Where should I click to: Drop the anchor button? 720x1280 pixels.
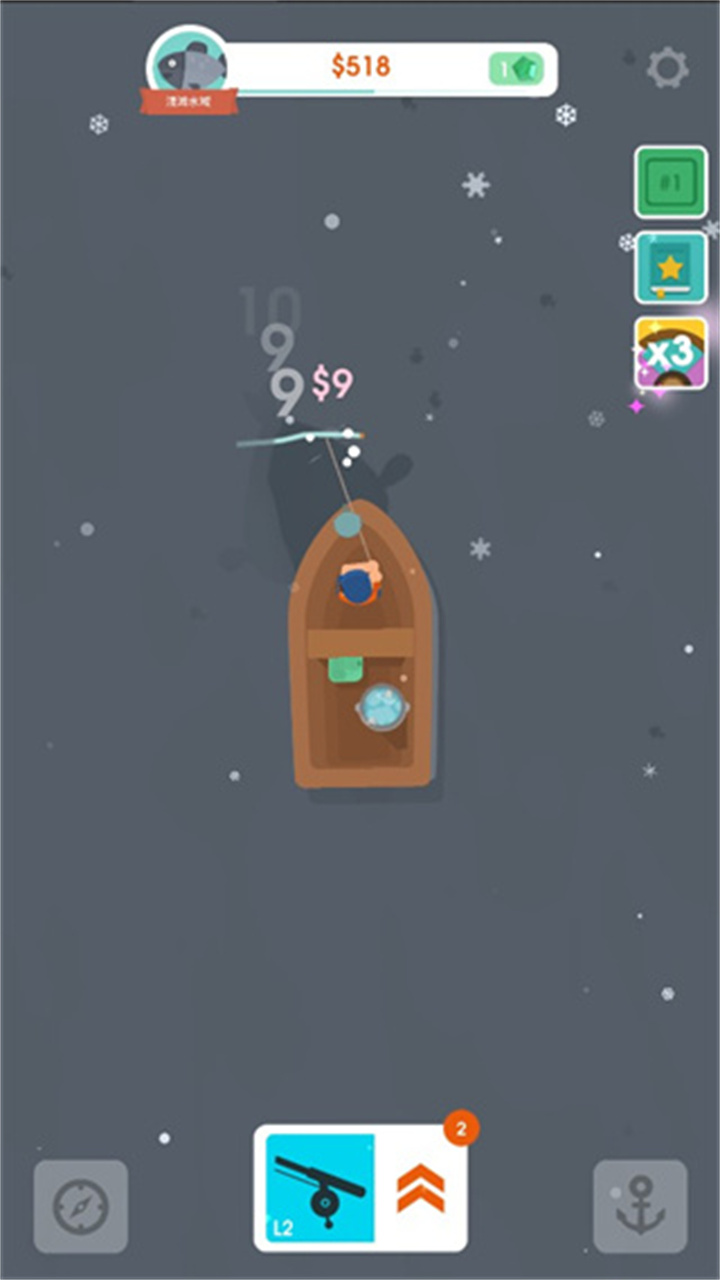pyautogui.click(x=640, y=1207)
